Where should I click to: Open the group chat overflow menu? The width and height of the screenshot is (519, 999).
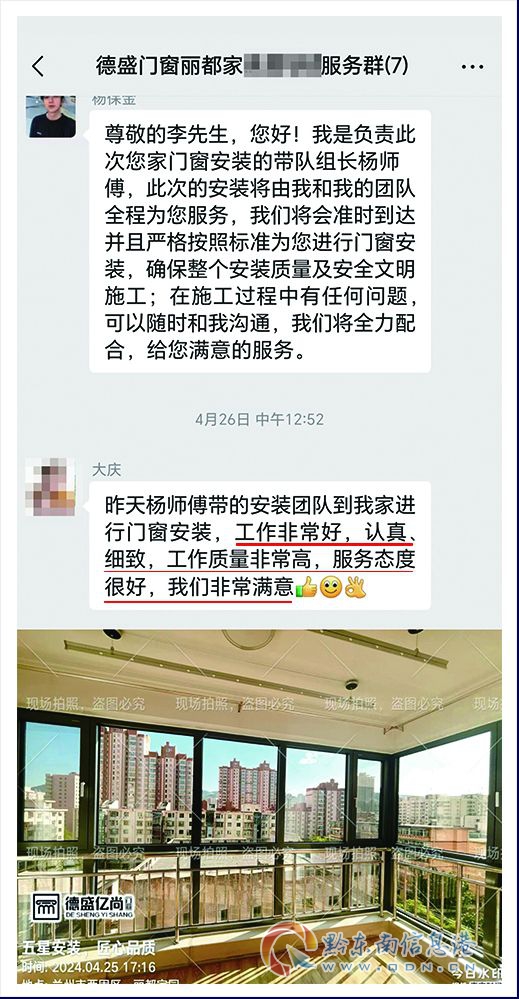pos(472,67)
